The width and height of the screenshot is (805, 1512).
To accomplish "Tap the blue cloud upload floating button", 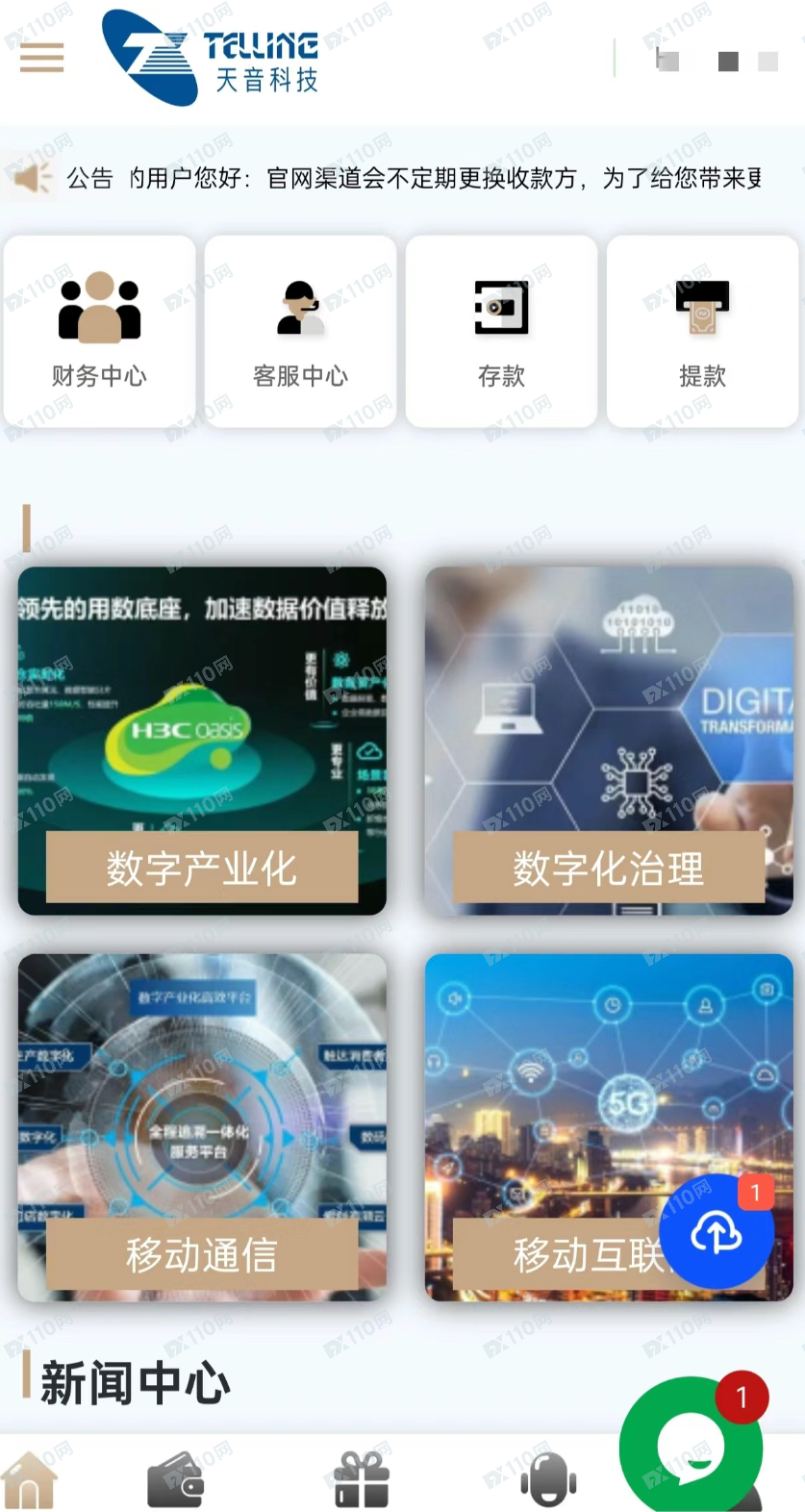I will tap(717, 1232).
